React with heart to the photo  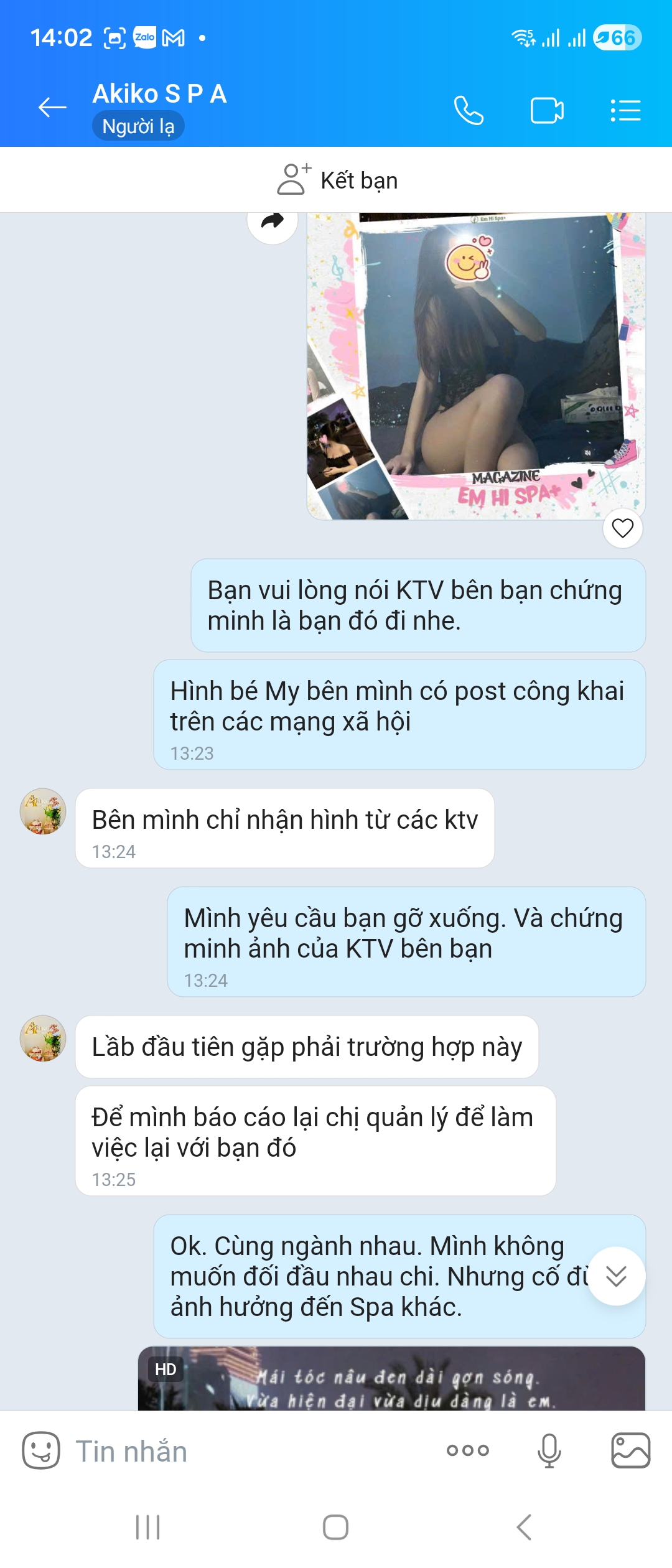coord(622,528)
